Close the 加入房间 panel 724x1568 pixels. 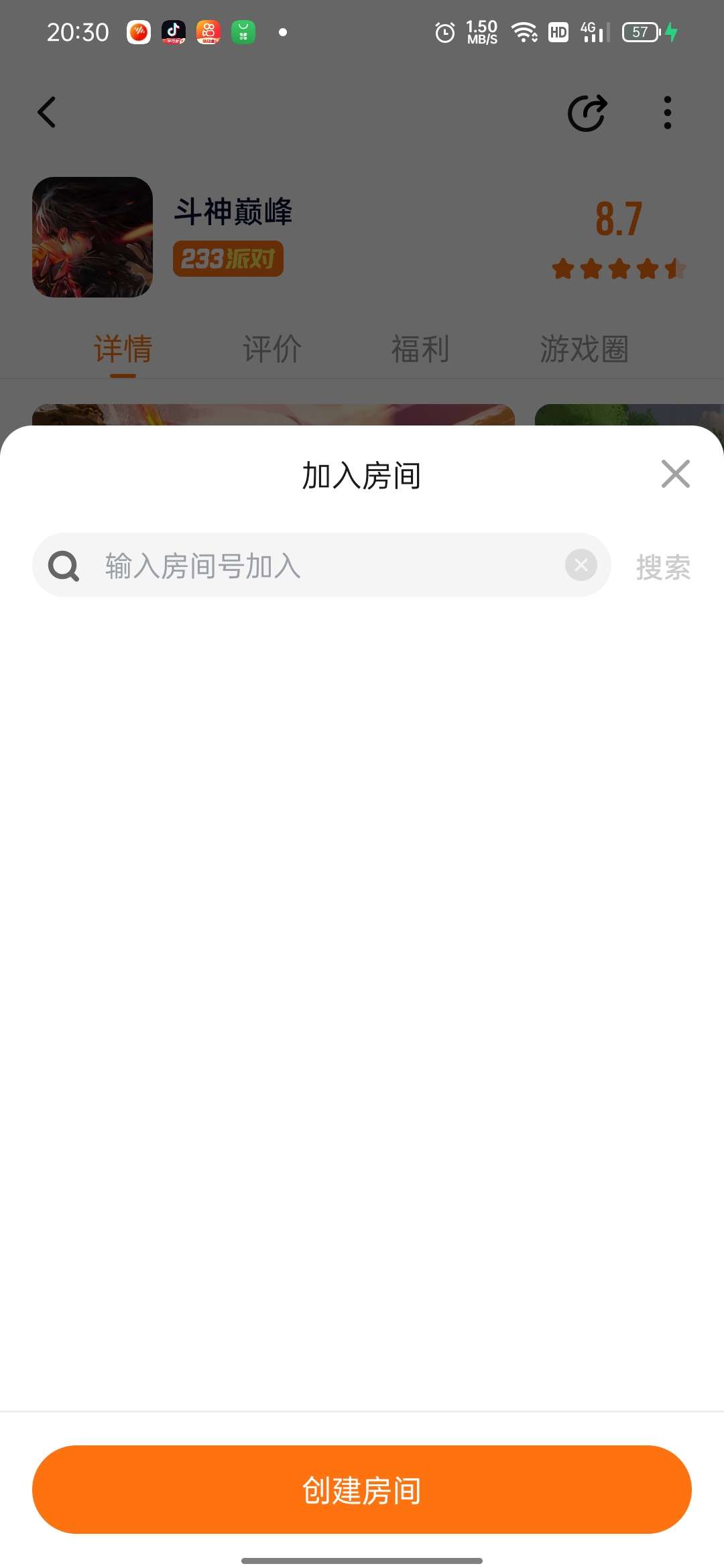click(x=675, y=474)
